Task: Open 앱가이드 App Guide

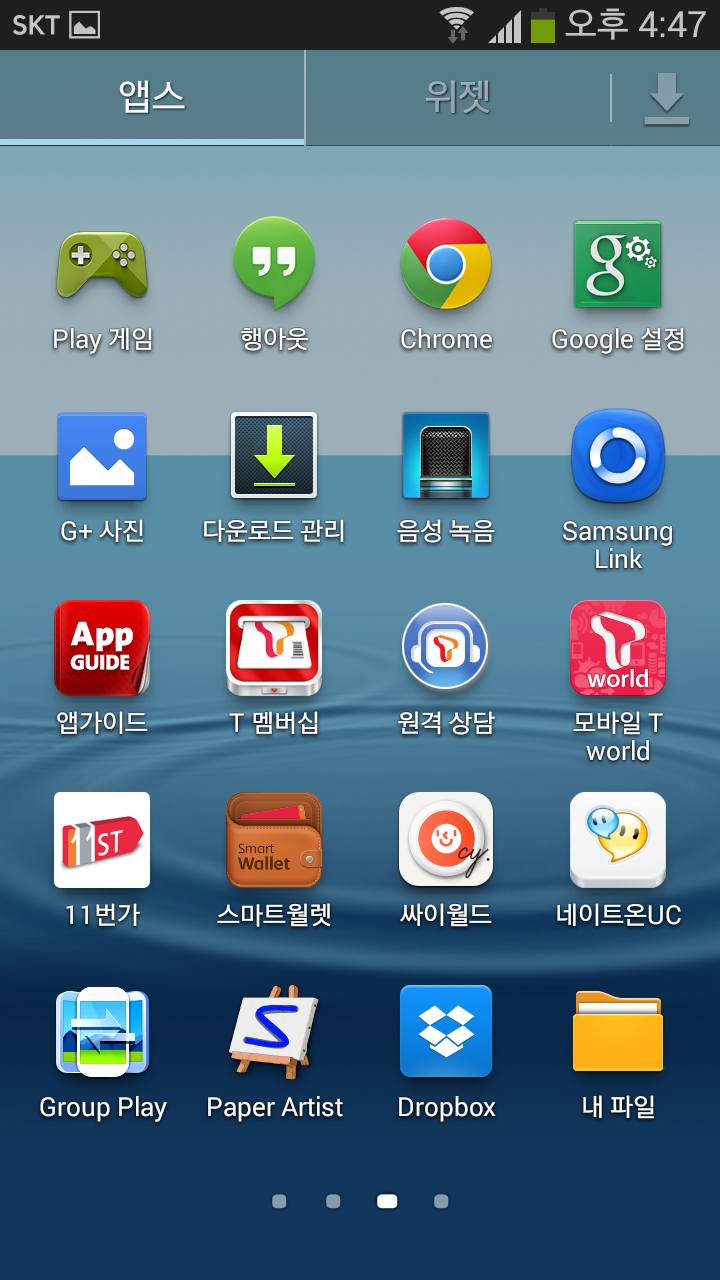Action: pos(102,648)
